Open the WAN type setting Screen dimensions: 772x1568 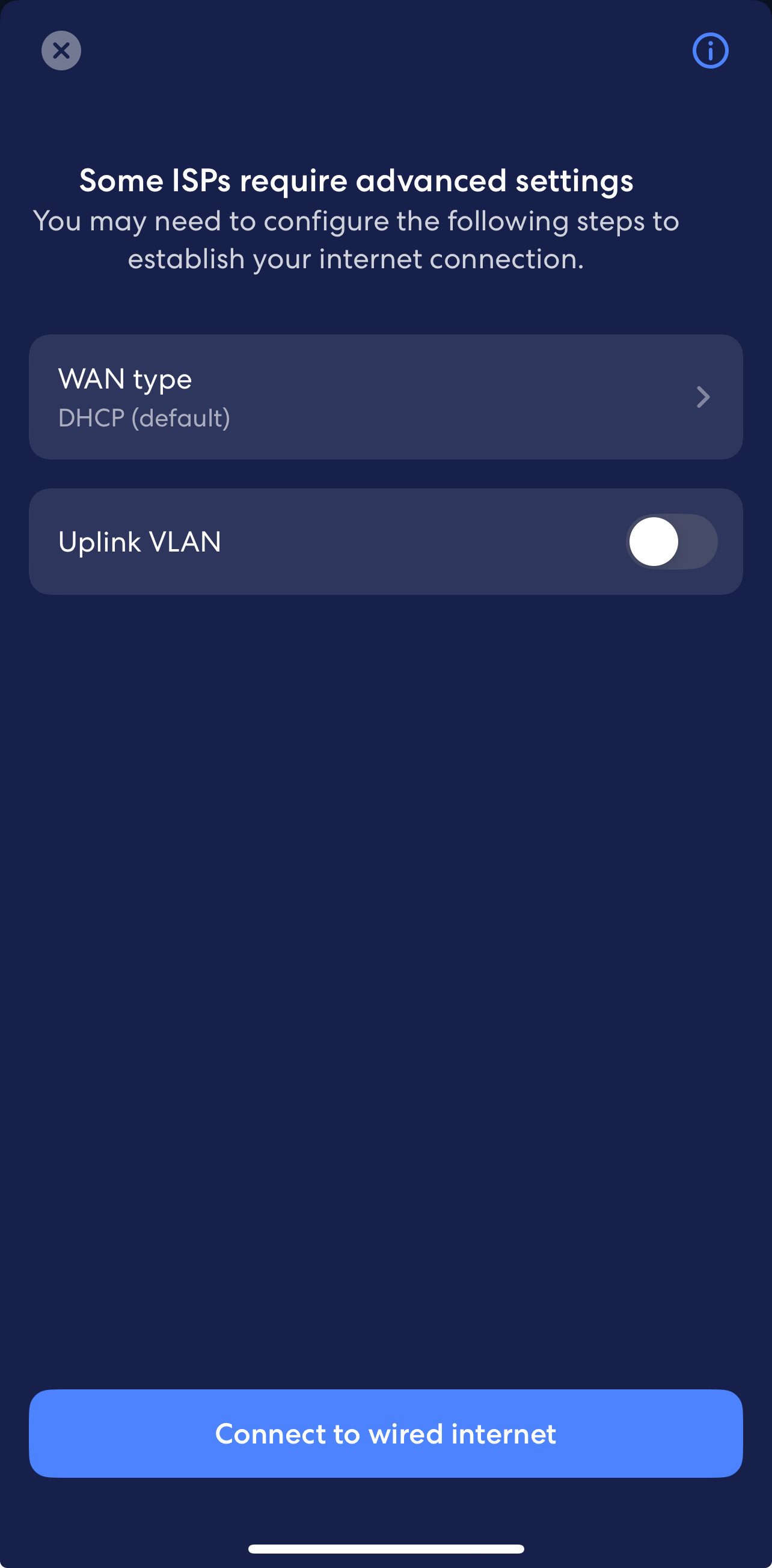coord(385,397)
